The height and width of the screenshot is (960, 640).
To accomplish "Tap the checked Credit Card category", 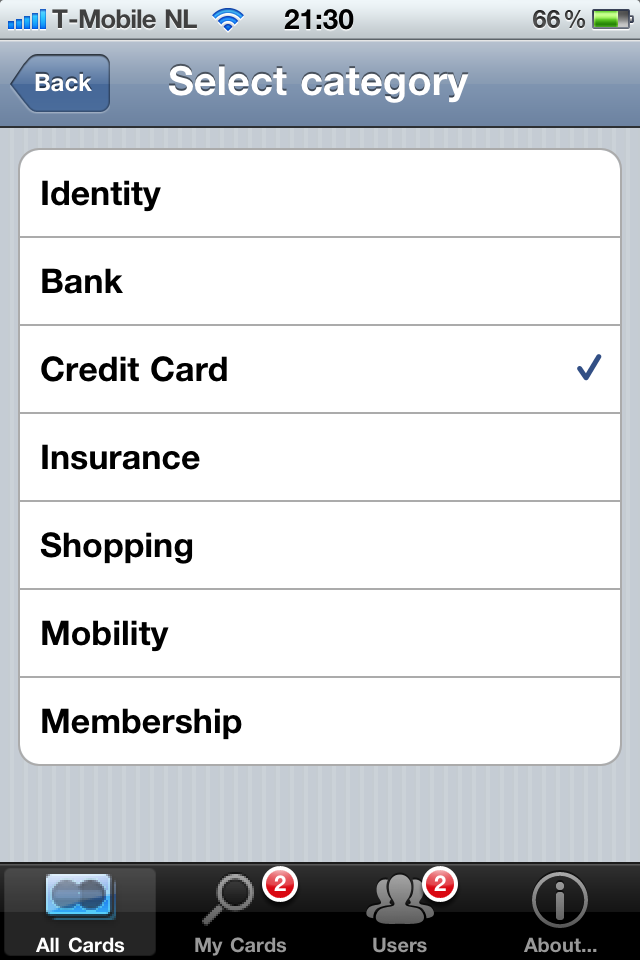I will [320, 370].
